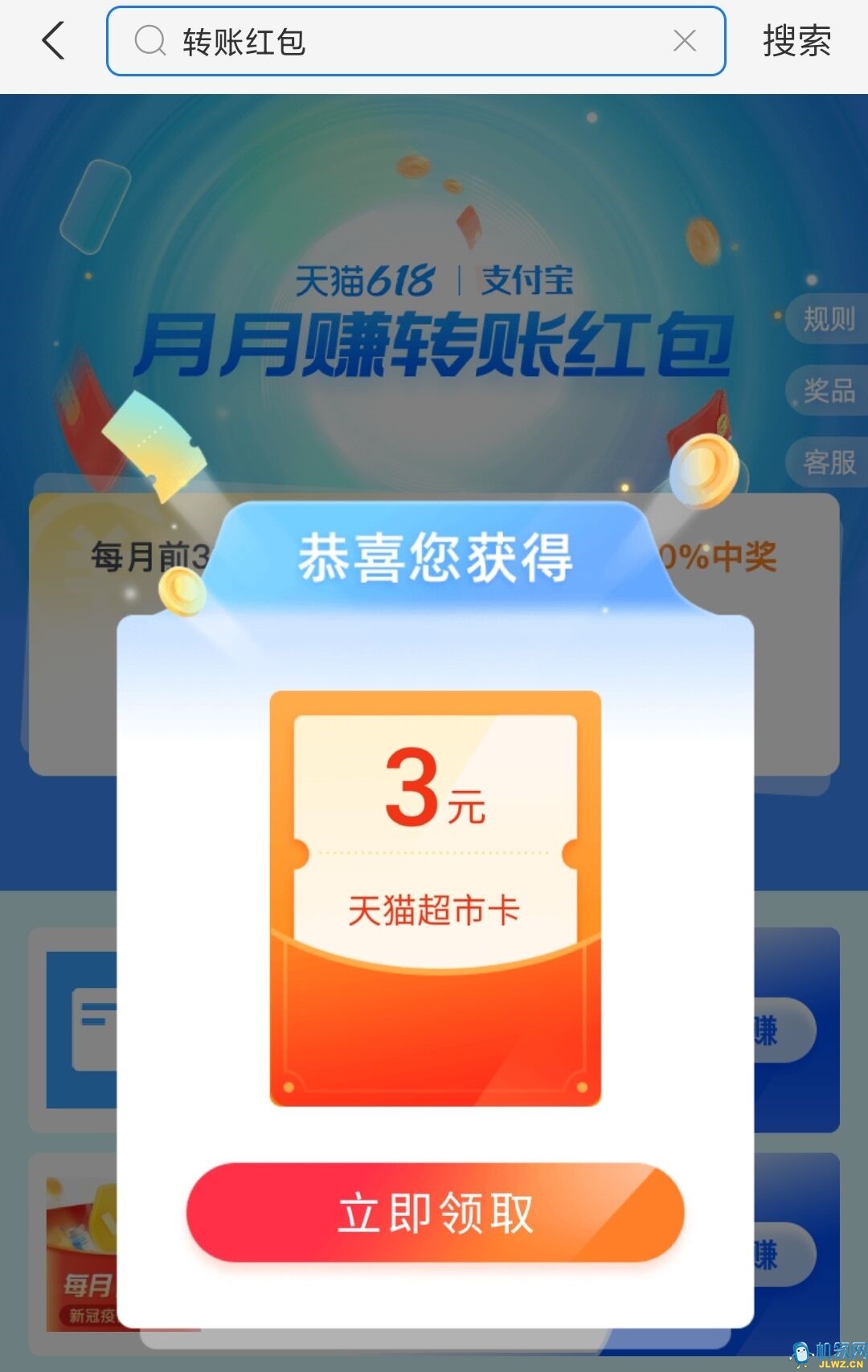This screenshot has width=868, height=1372.
Task: Tap the 搜索 button
Action: (x=796, y=41)
